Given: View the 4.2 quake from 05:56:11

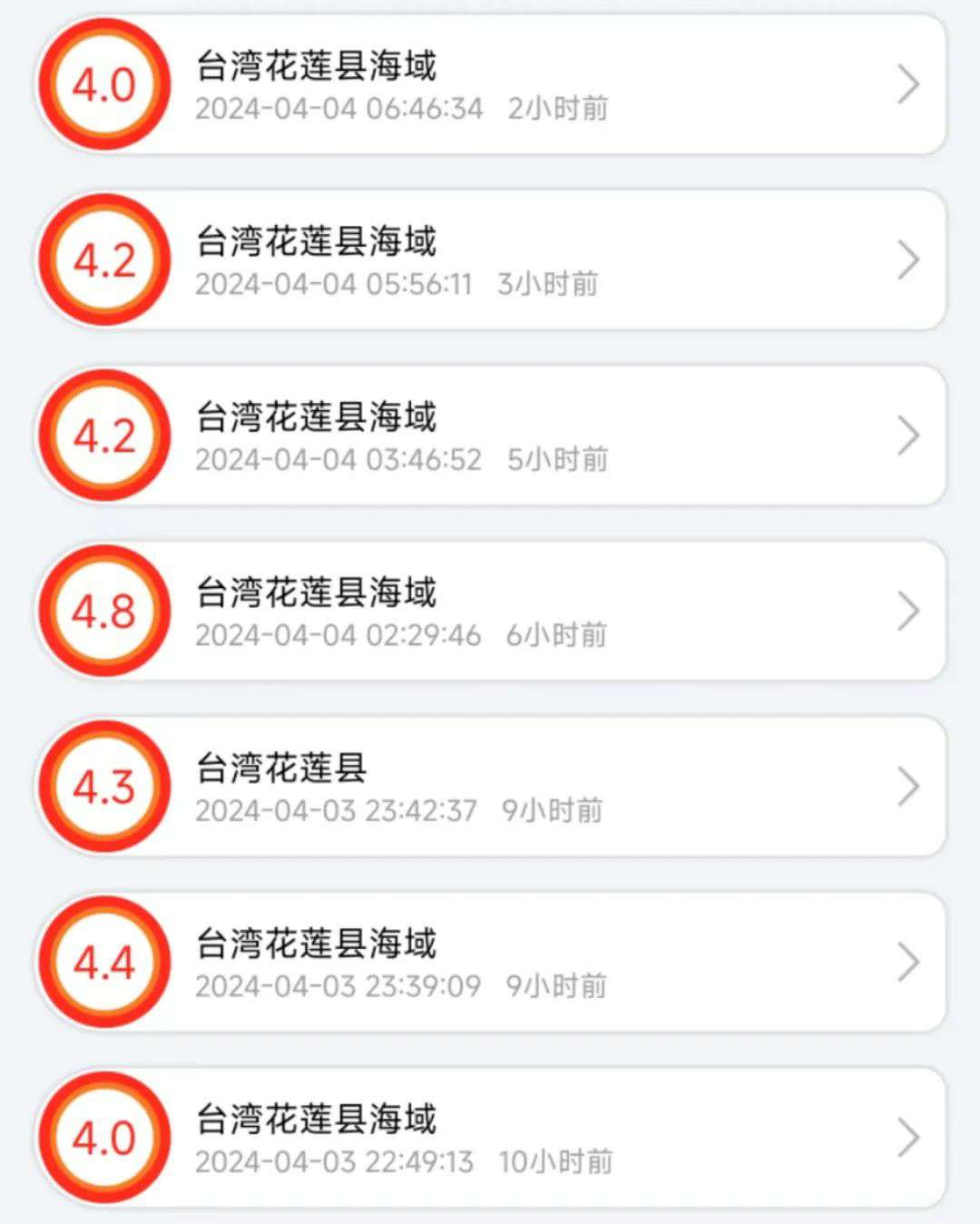Looking at the screenshot, I should (490, 260).
